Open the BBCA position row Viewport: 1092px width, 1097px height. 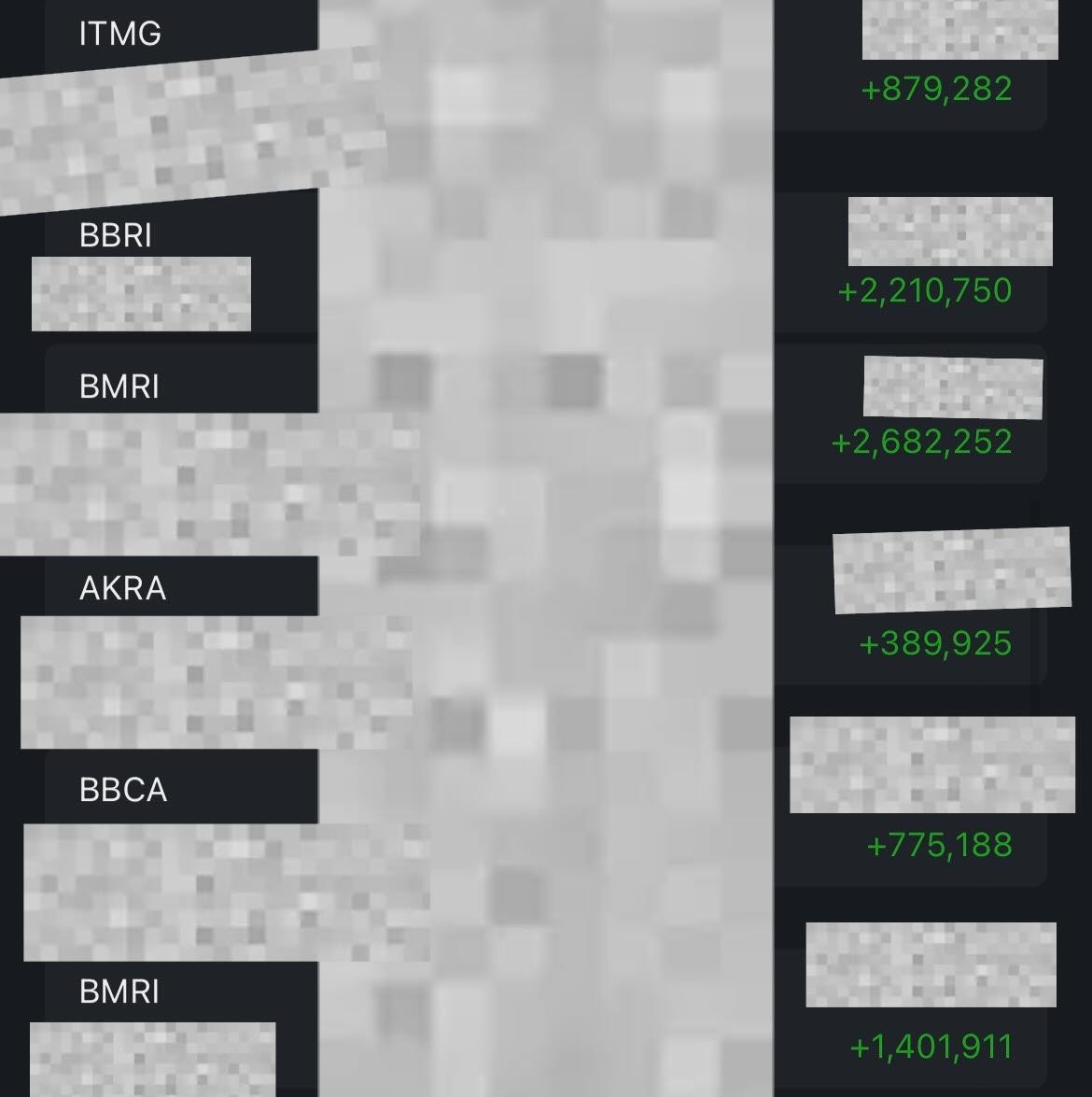(x=123, y=790)
